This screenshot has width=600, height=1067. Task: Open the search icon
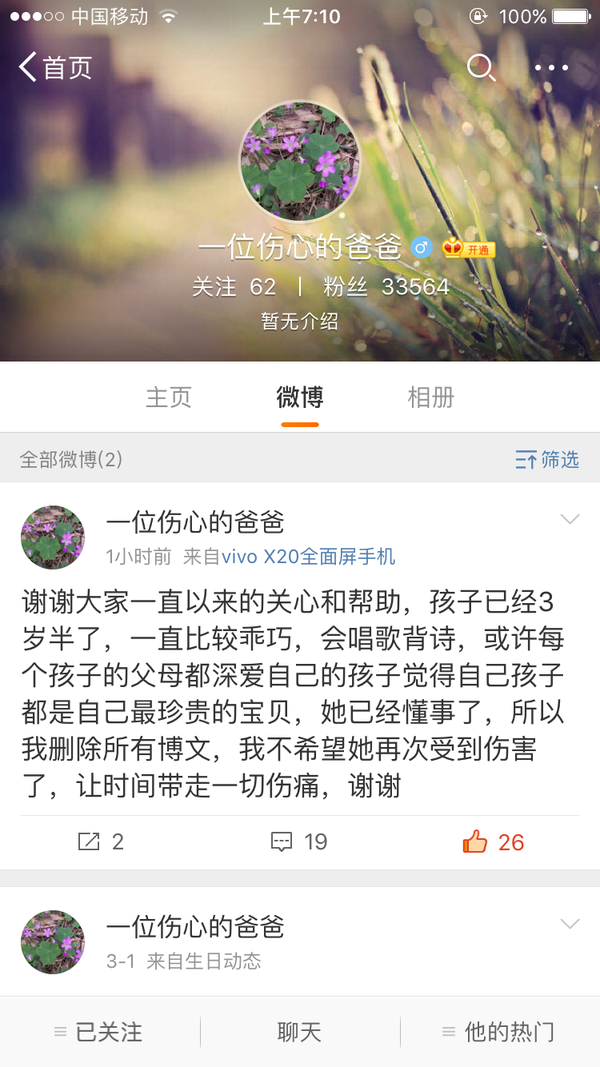pyautogui.click(x=481, y=68)
